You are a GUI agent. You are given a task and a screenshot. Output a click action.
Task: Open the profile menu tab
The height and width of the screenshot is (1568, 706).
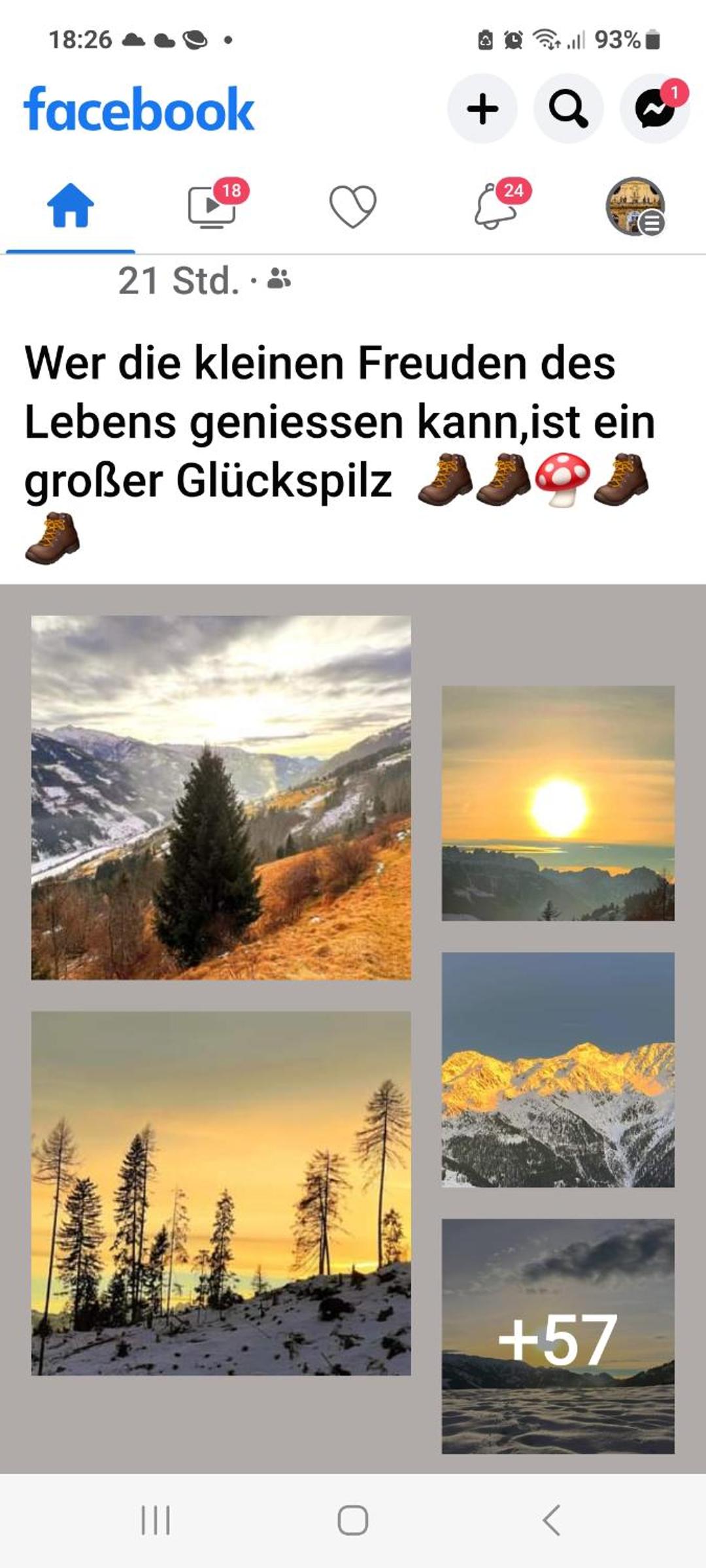coord(635,206)
